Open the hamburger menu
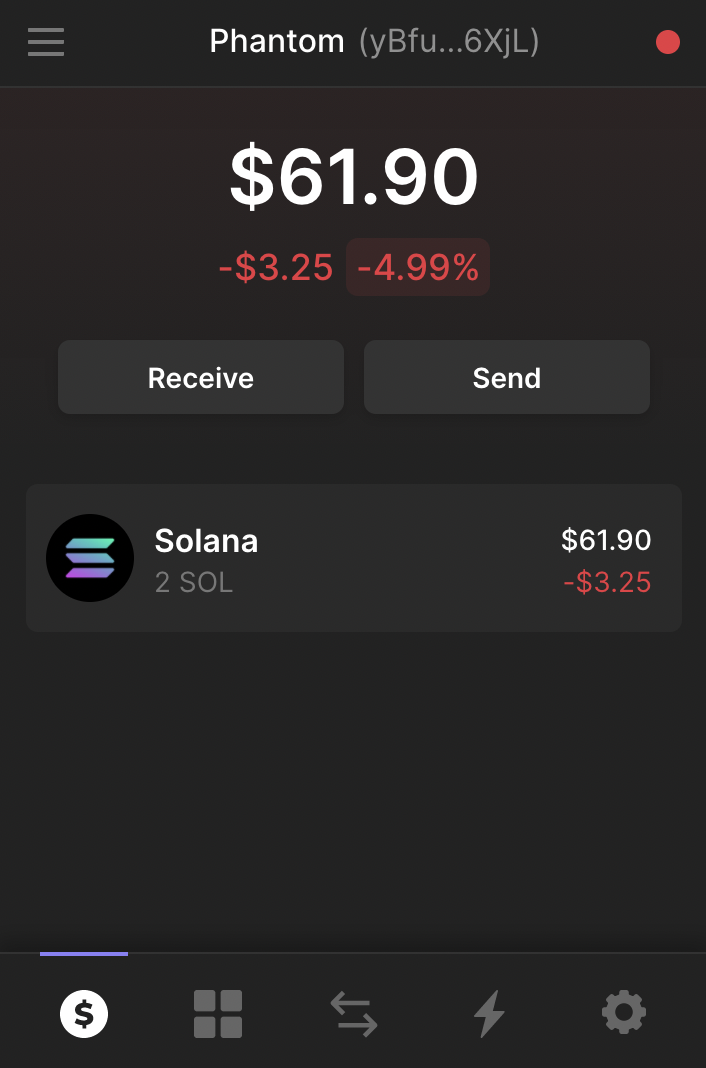This screenshot has width=706, height=1068. click(46, 42)
